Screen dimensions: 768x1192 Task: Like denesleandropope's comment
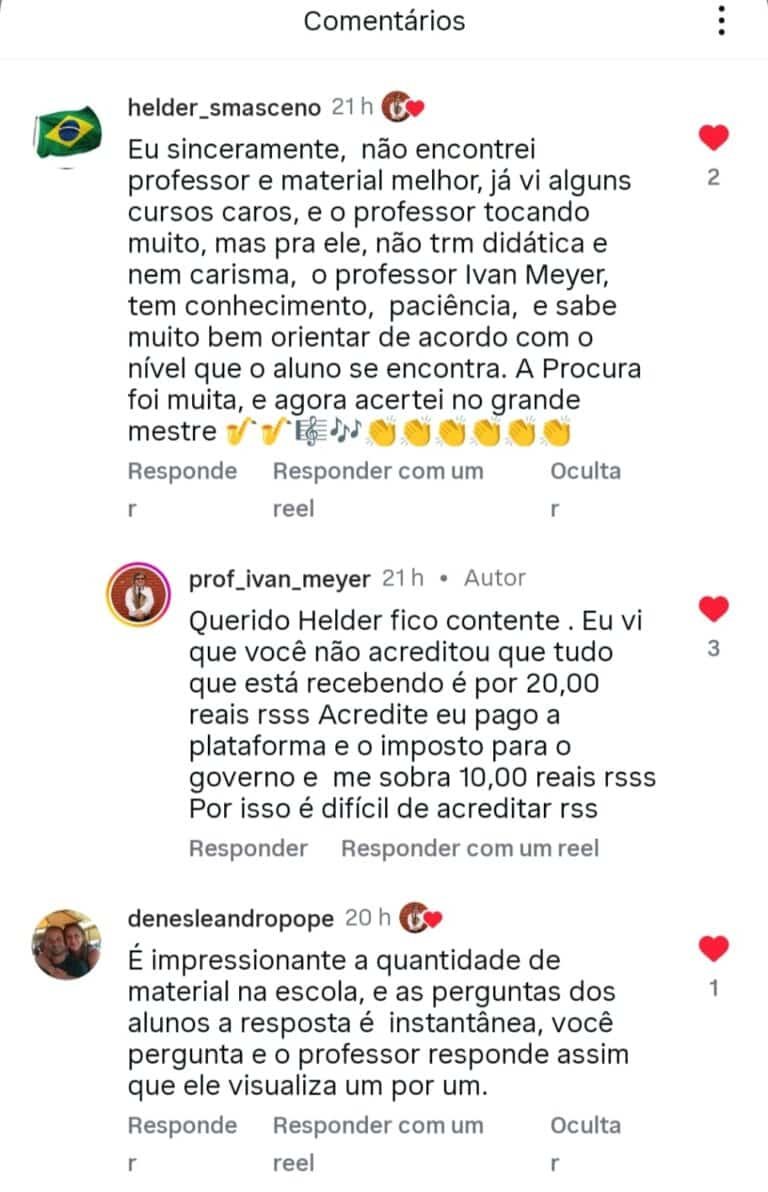coord(713,948)
